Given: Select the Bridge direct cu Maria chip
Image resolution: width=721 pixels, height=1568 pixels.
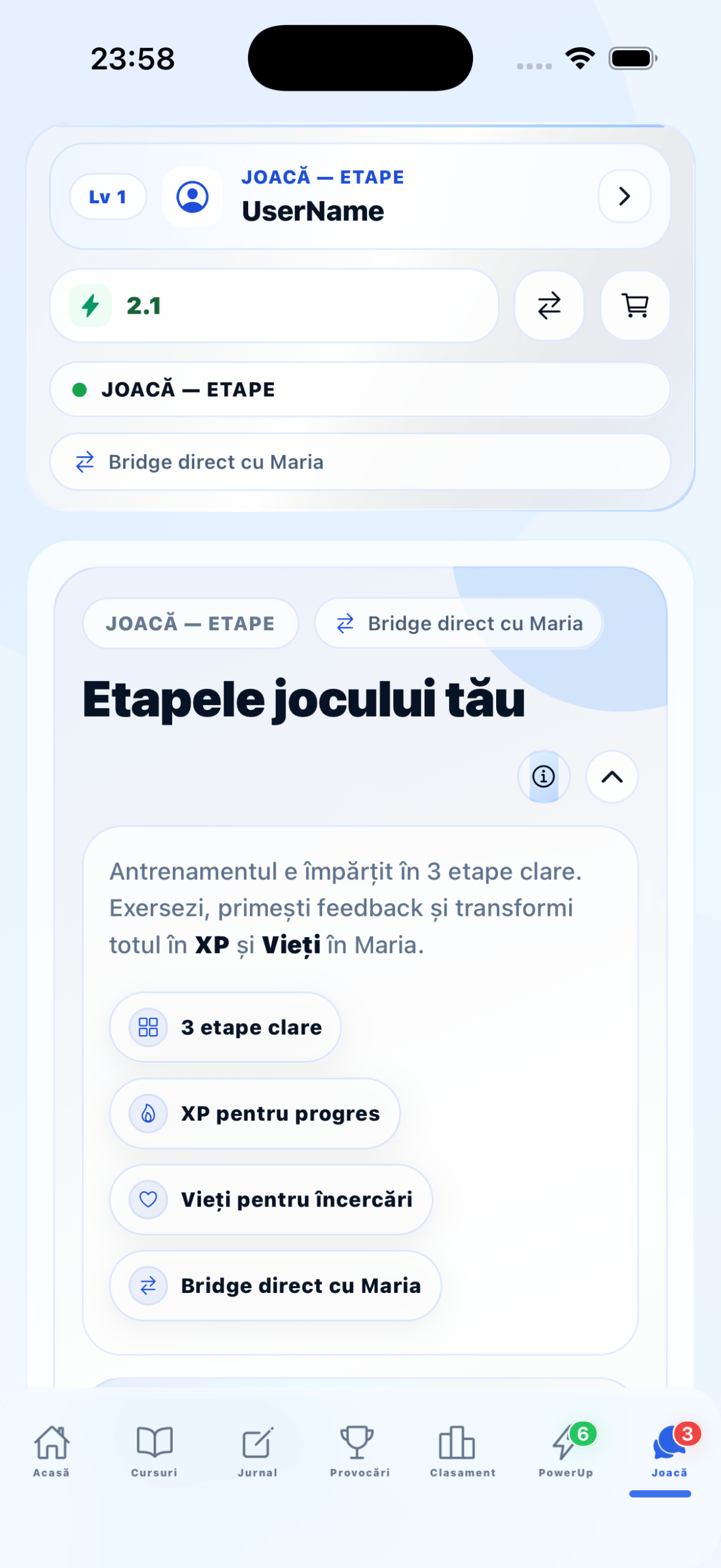Looking at the screenshot, I should 459,623.
